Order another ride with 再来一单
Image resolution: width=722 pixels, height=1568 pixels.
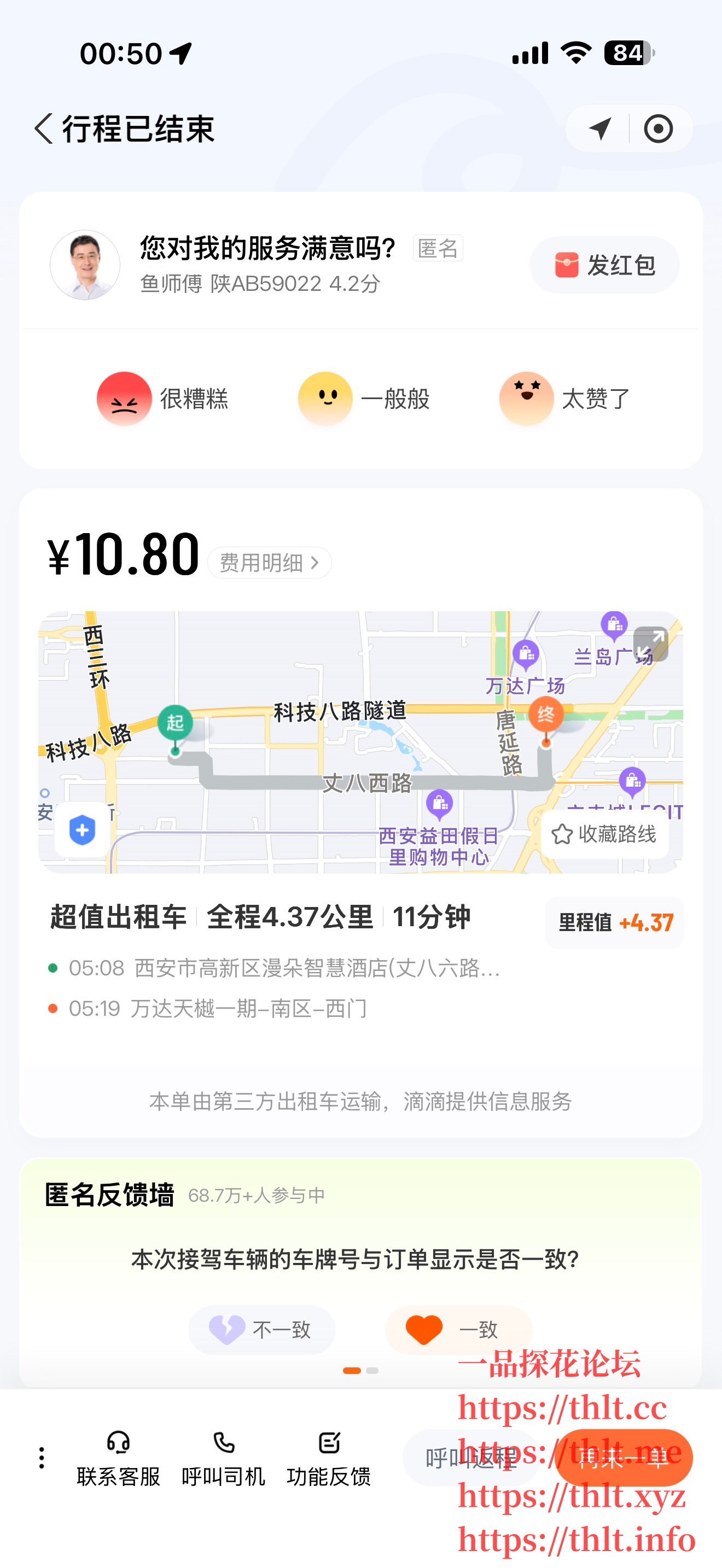click(624, 1459)
